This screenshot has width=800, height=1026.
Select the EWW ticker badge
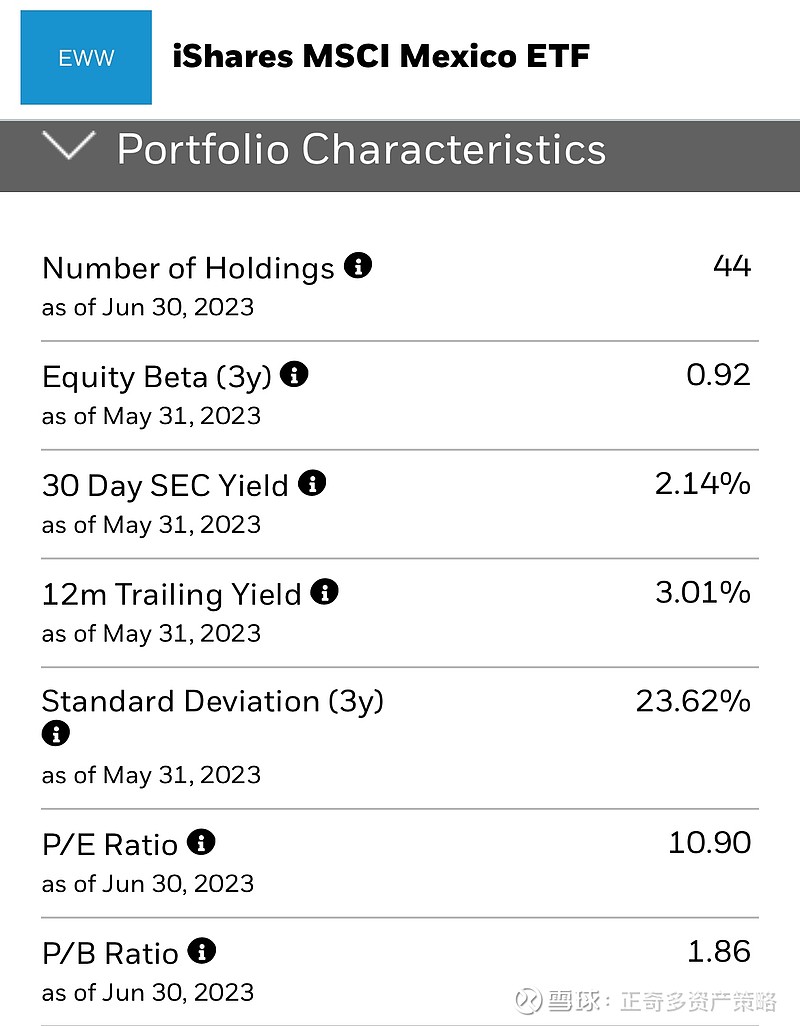click(85, 57)
